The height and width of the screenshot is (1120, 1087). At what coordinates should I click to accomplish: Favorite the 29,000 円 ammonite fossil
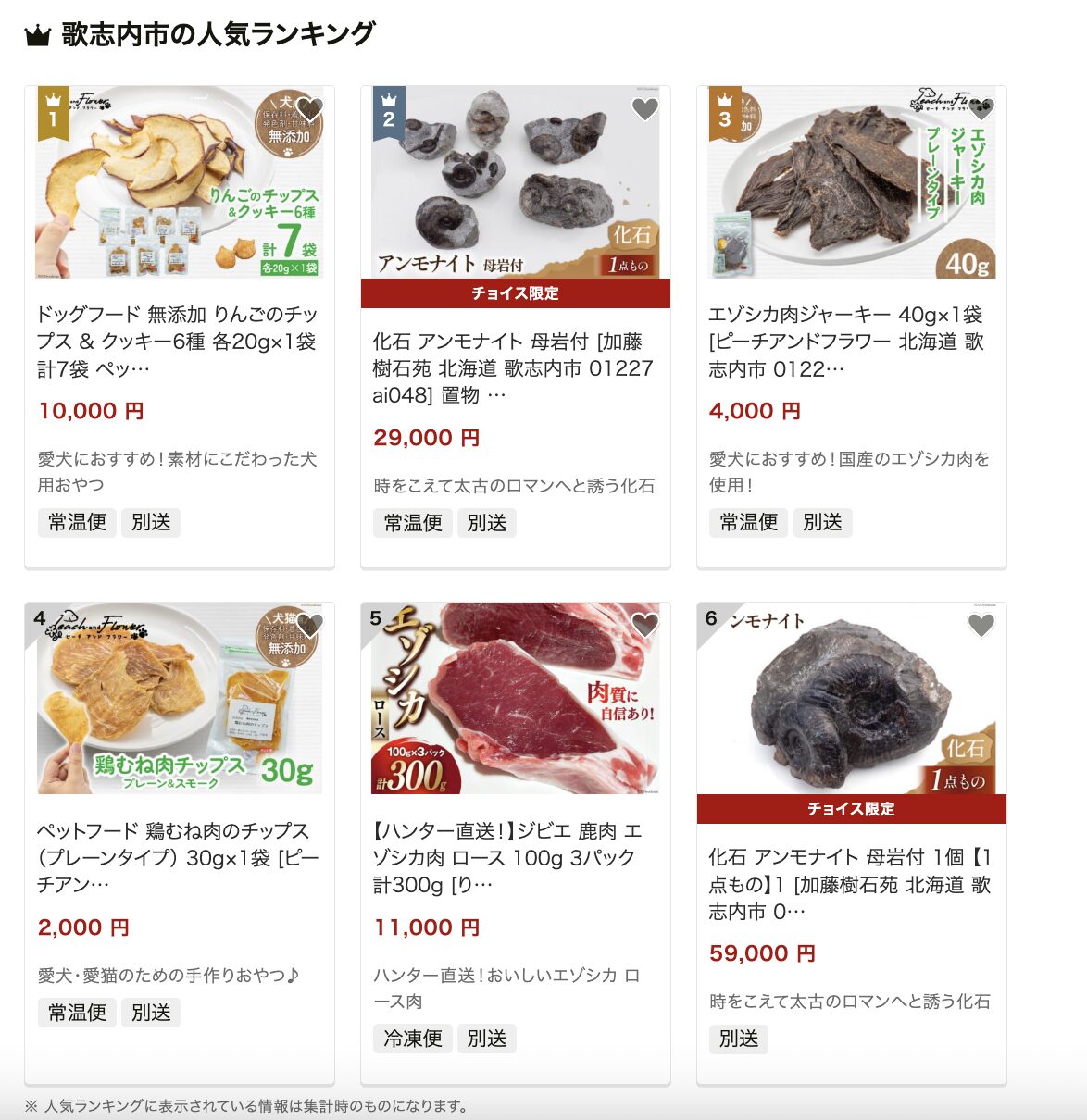click(x=644, y=109)
